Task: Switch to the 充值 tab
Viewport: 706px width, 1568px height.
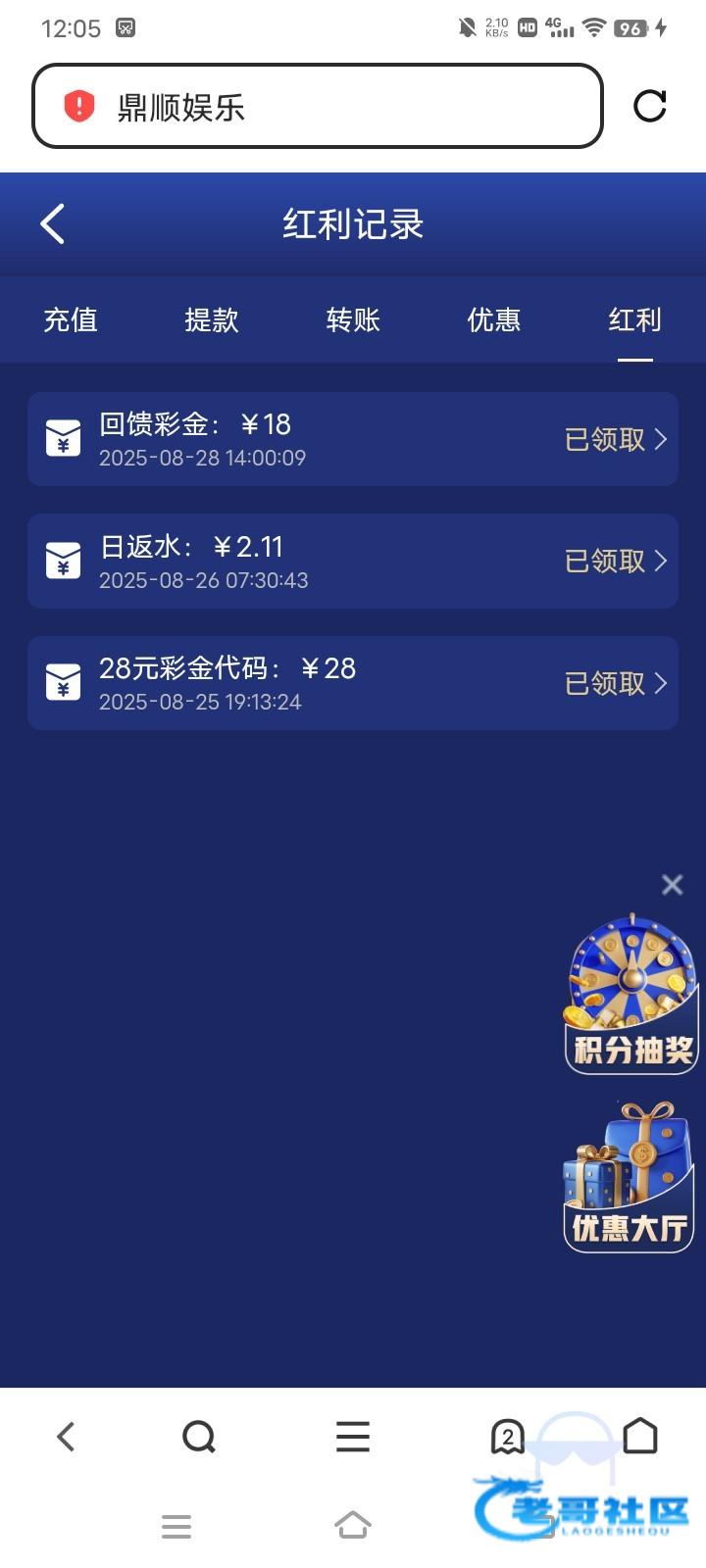Action: (71, 320)
